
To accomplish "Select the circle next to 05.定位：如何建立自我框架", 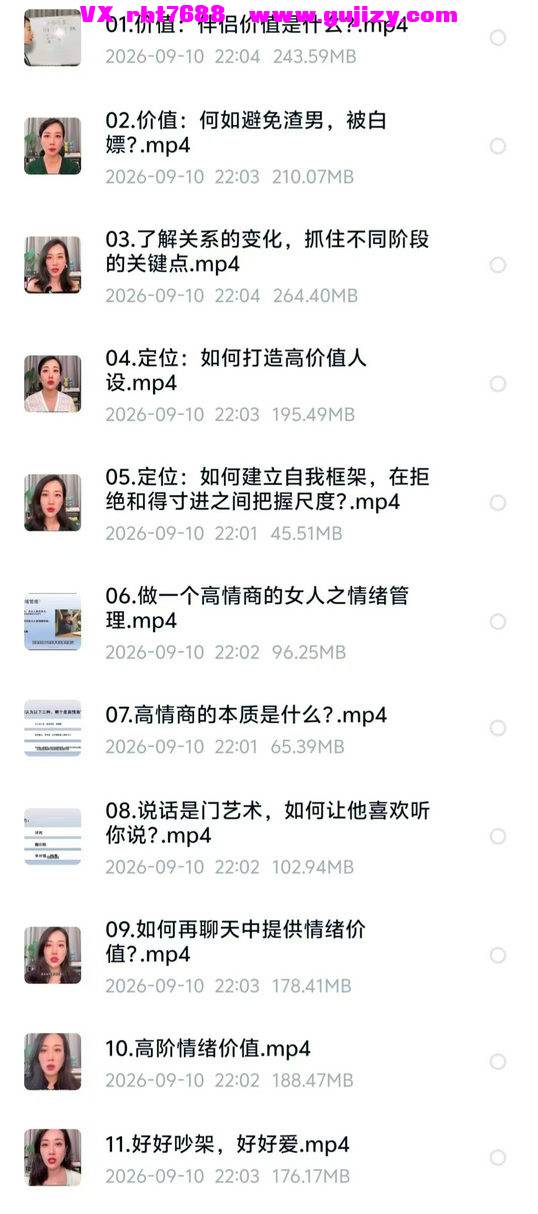I will pos(497,503).
